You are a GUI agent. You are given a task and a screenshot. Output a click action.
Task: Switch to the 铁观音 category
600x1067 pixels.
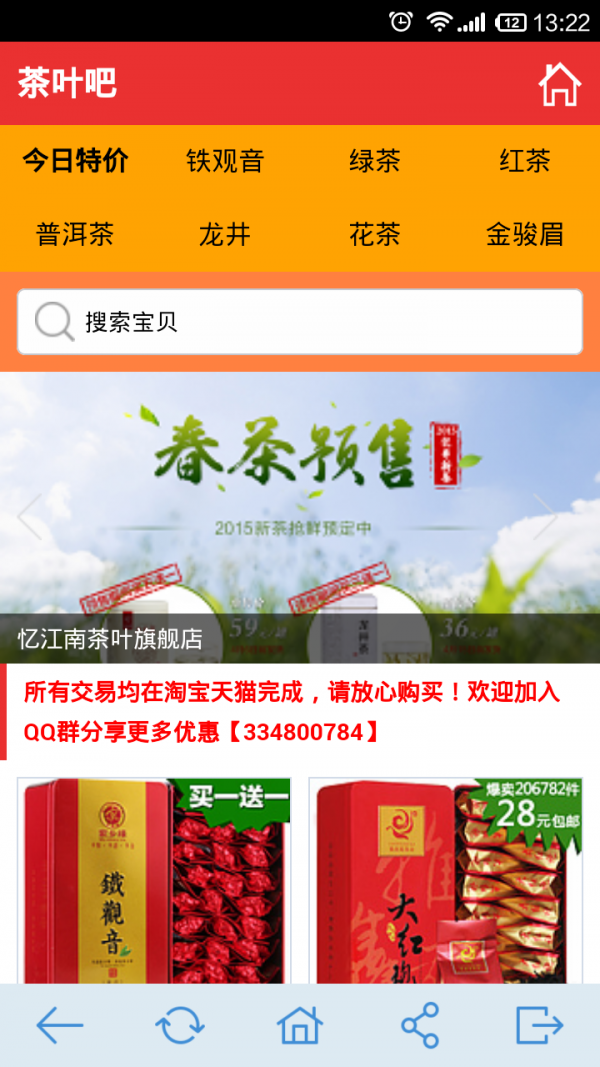225,161
